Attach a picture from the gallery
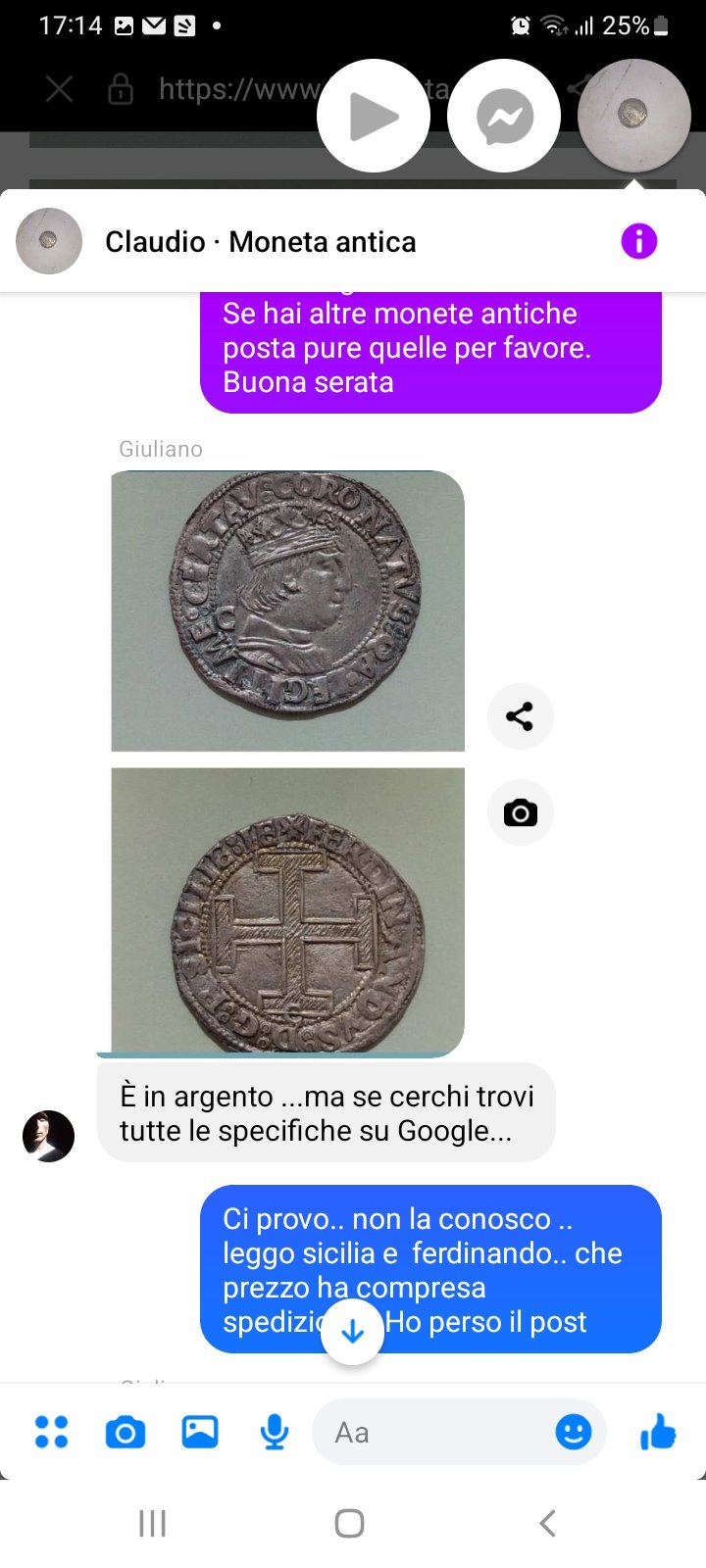Image resolution: width=706 pixels, height=1568 pixels. [x=200, y=1432]
